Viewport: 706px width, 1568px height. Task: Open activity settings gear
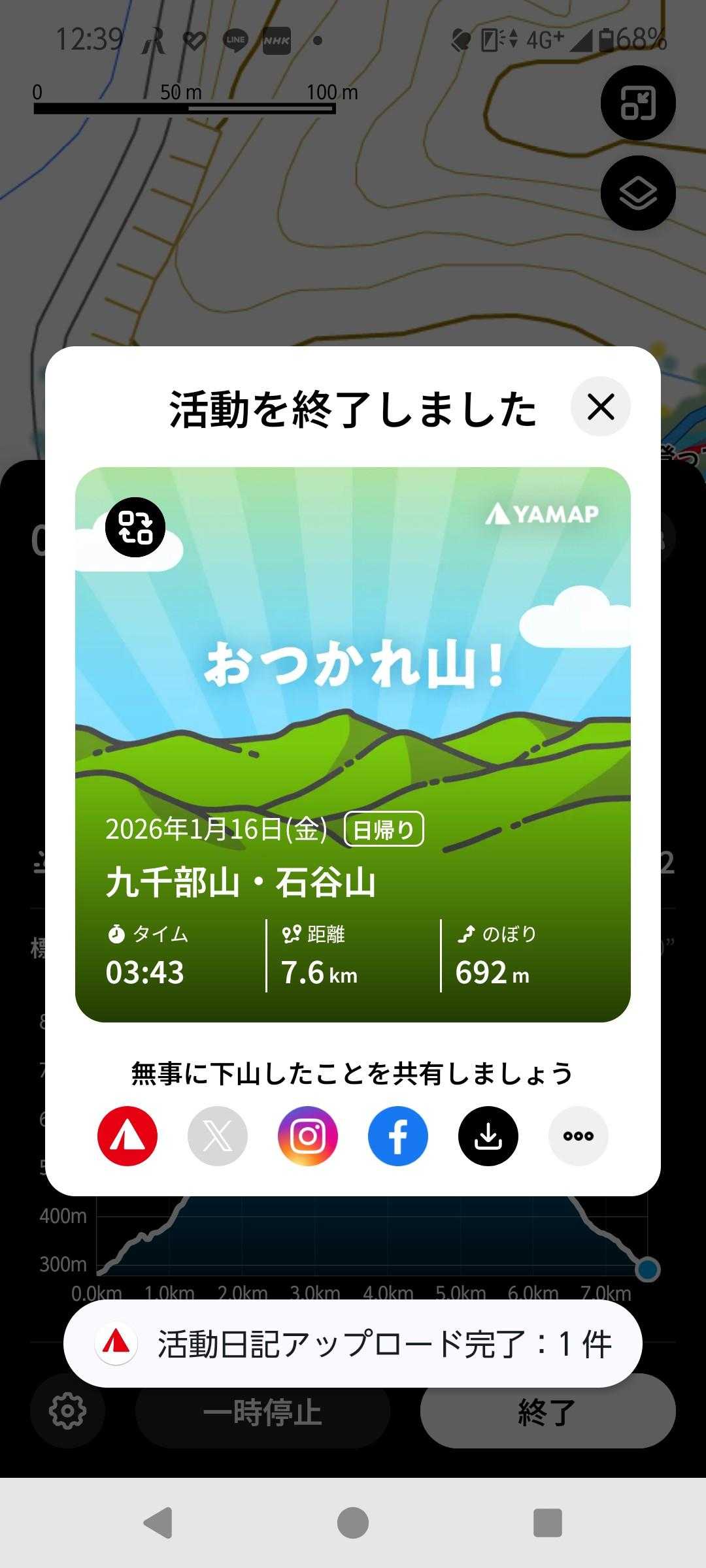pos(68,1412)
